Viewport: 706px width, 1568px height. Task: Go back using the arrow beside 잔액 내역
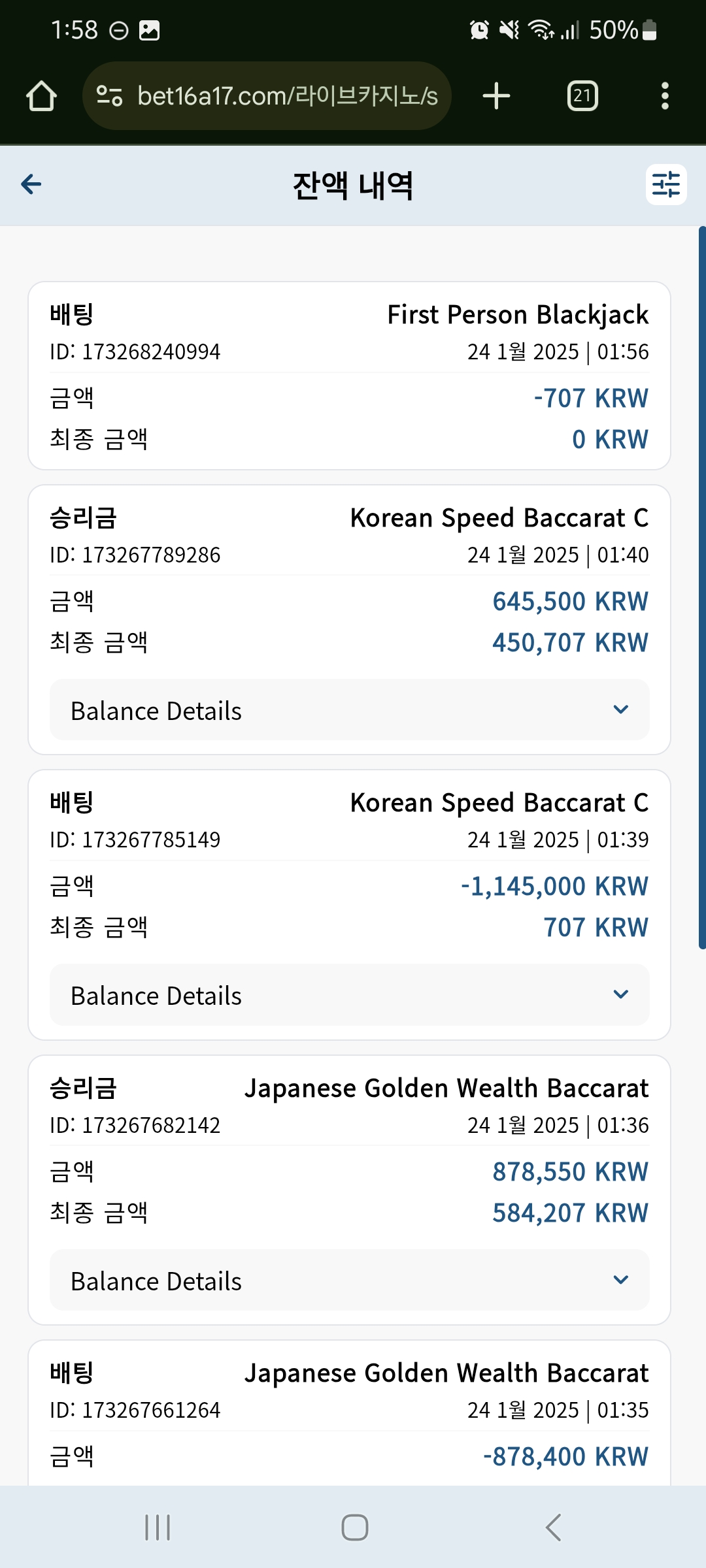(x=31, y=185)
